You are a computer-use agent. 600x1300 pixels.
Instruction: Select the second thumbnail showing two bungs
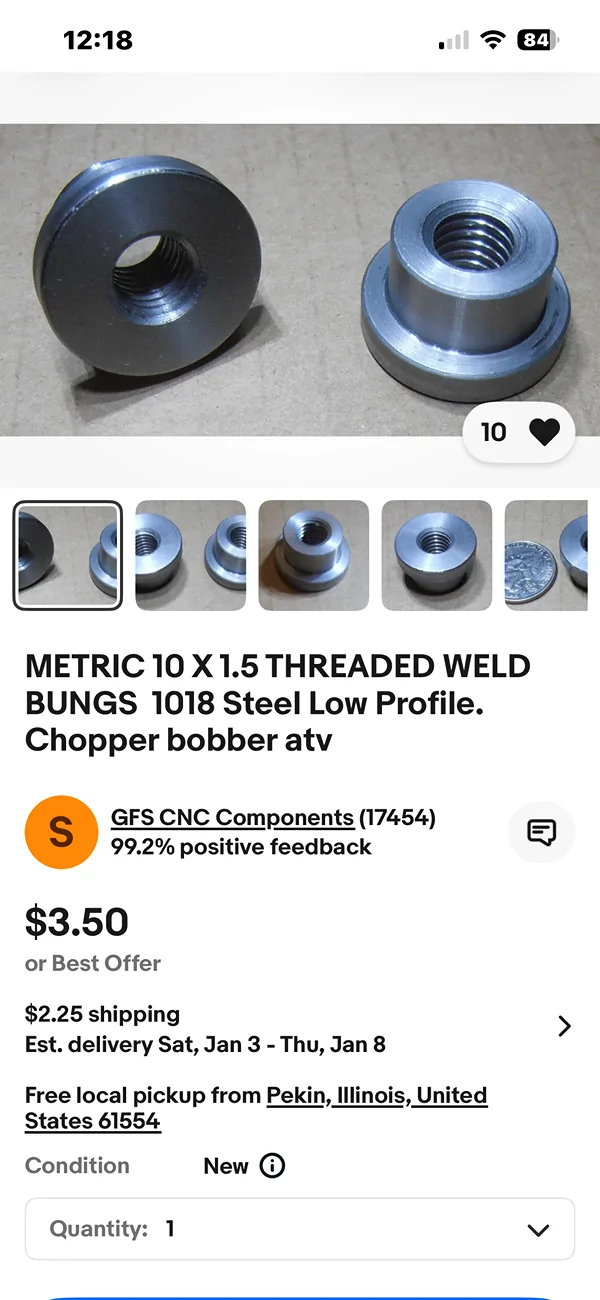(x=190, y=556)
